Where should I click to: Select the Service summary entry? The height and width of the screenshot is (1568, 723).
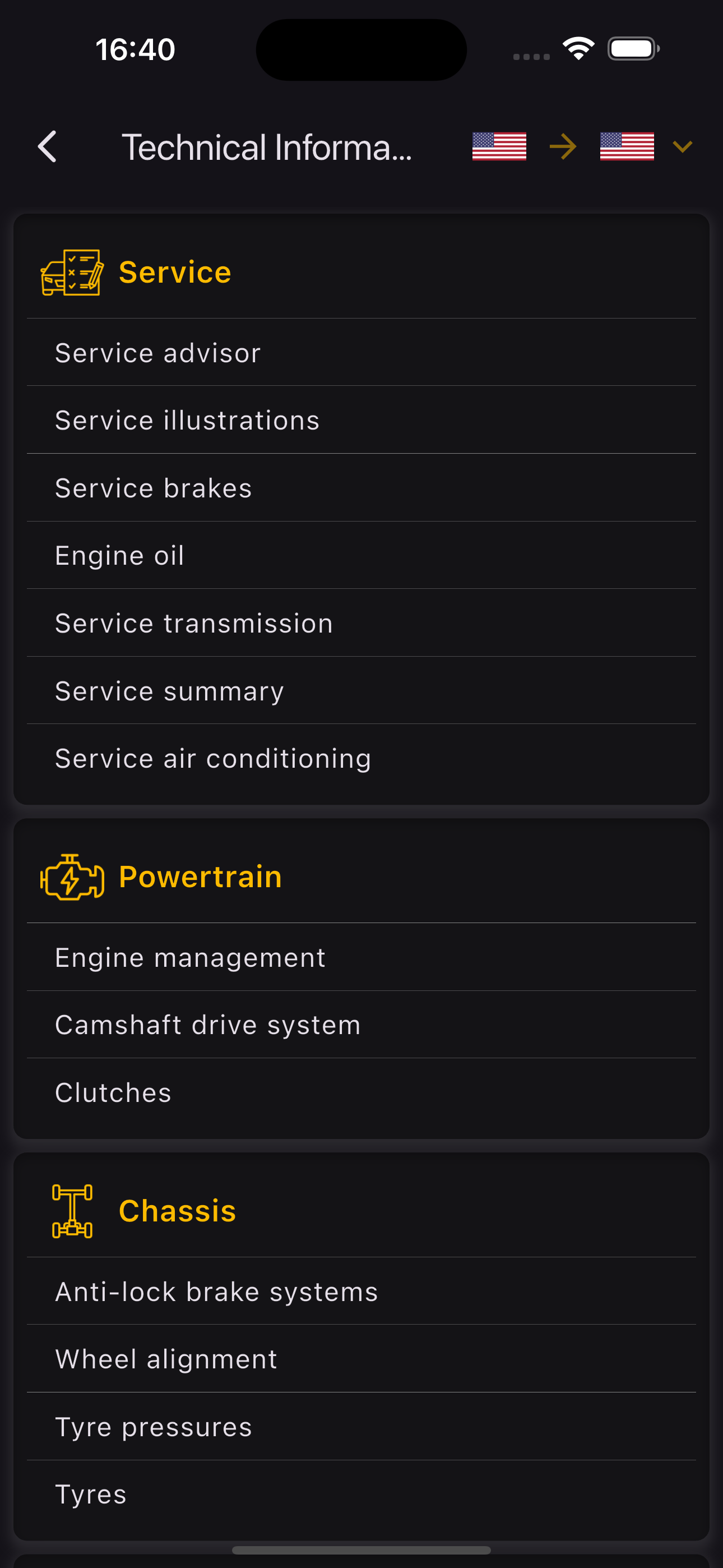pos(169,690)
